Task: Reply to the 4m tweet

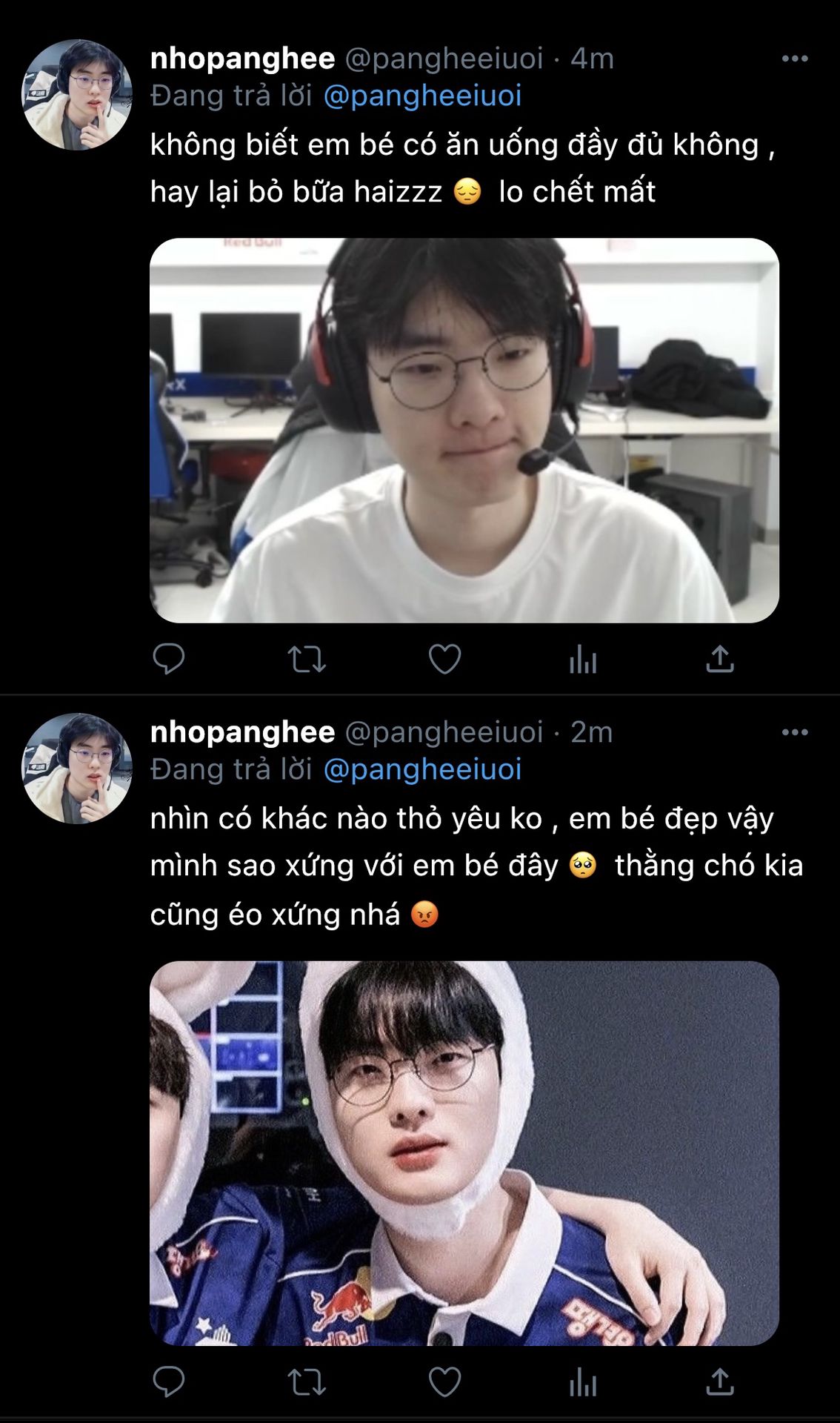Action: click(169, 658)
